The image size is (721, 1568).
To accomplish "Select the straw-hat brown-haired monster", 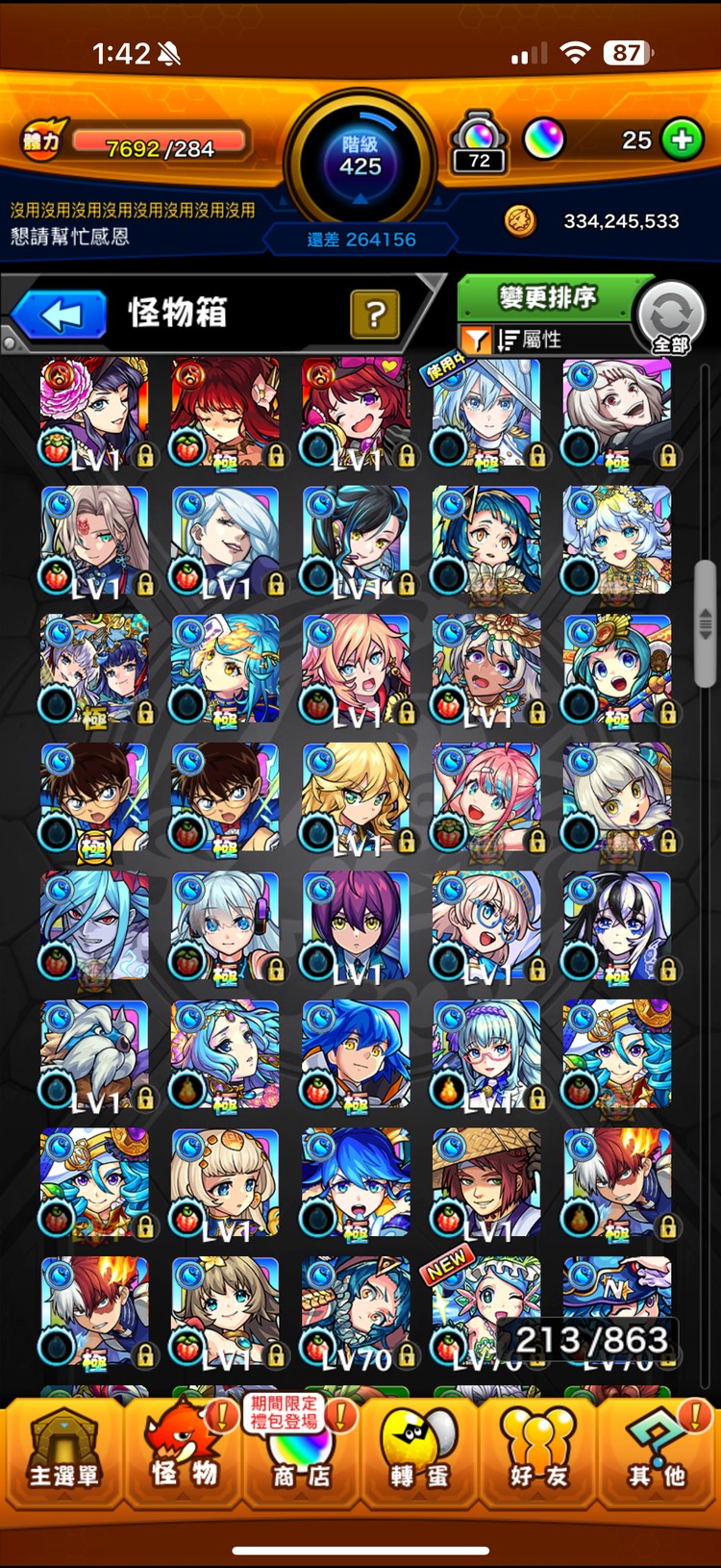I will (485, 1183).
